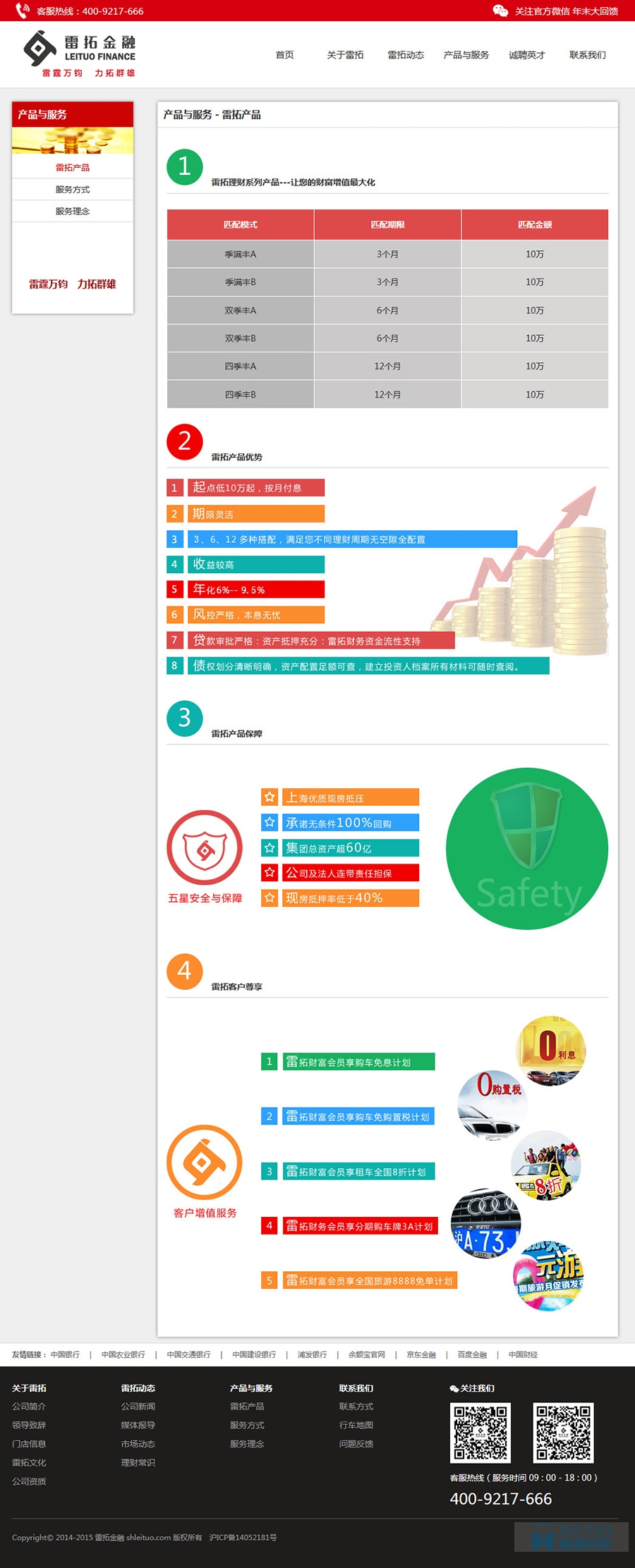Open 服务方式 in the sidebar
The image size is (635, 1568).
pyautogui.click(x=73, y=190)
